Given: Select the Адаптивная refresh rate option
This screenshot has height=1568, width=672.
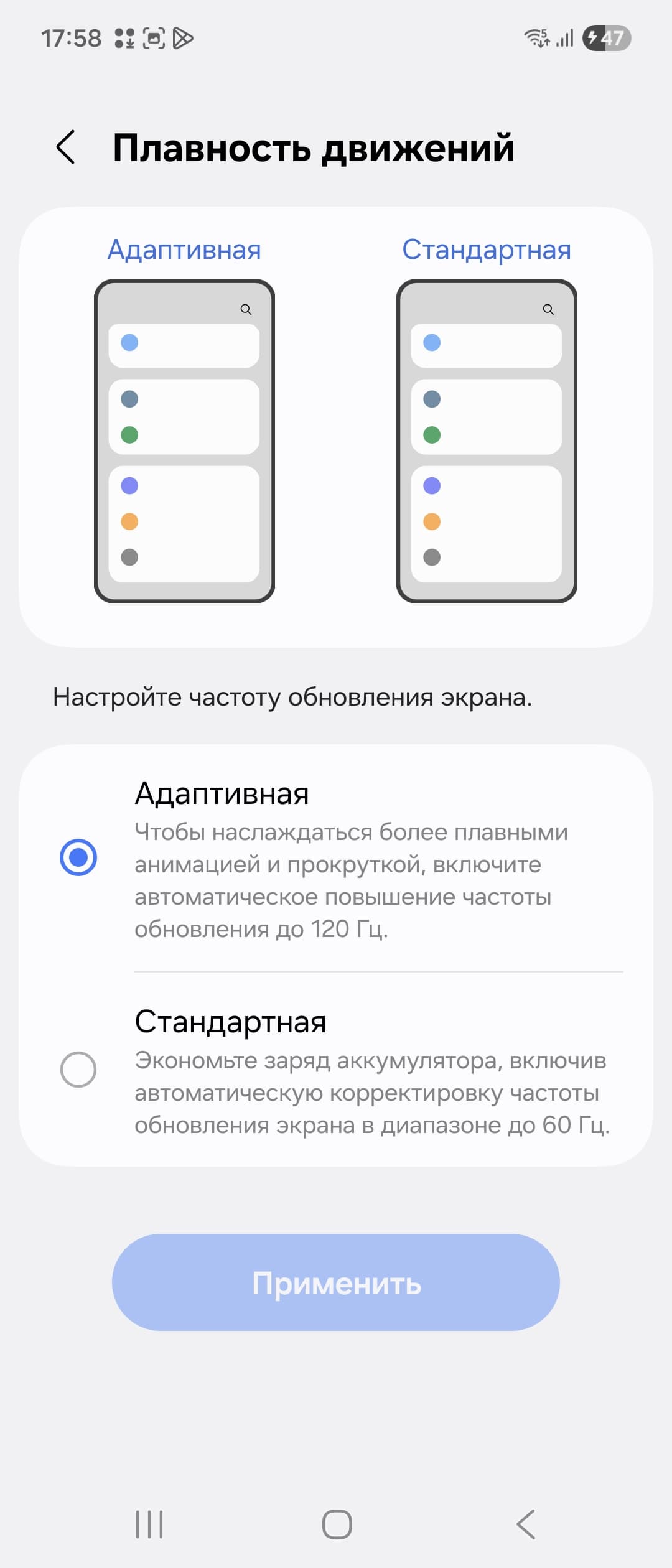Looking at the screenshot, I should tap(78, 857).
